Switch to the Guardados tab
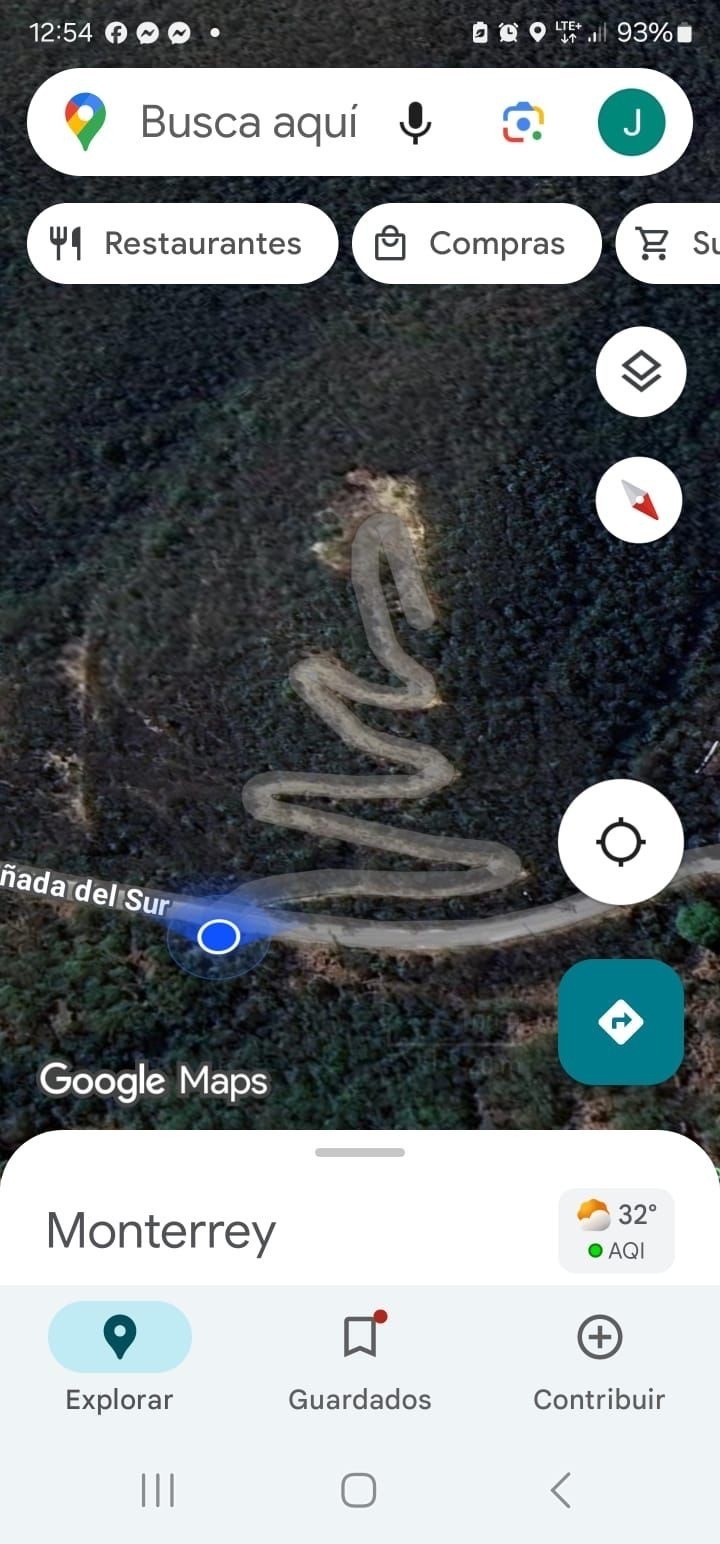The width and height of the screenshot is (720, 1544). point(360,1360)
